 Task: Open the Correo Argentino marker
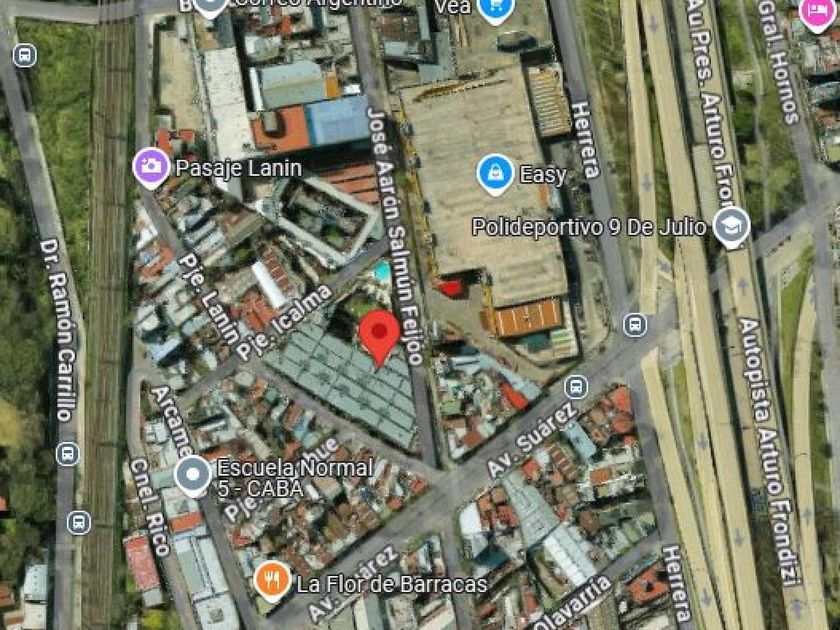[209, 6]
